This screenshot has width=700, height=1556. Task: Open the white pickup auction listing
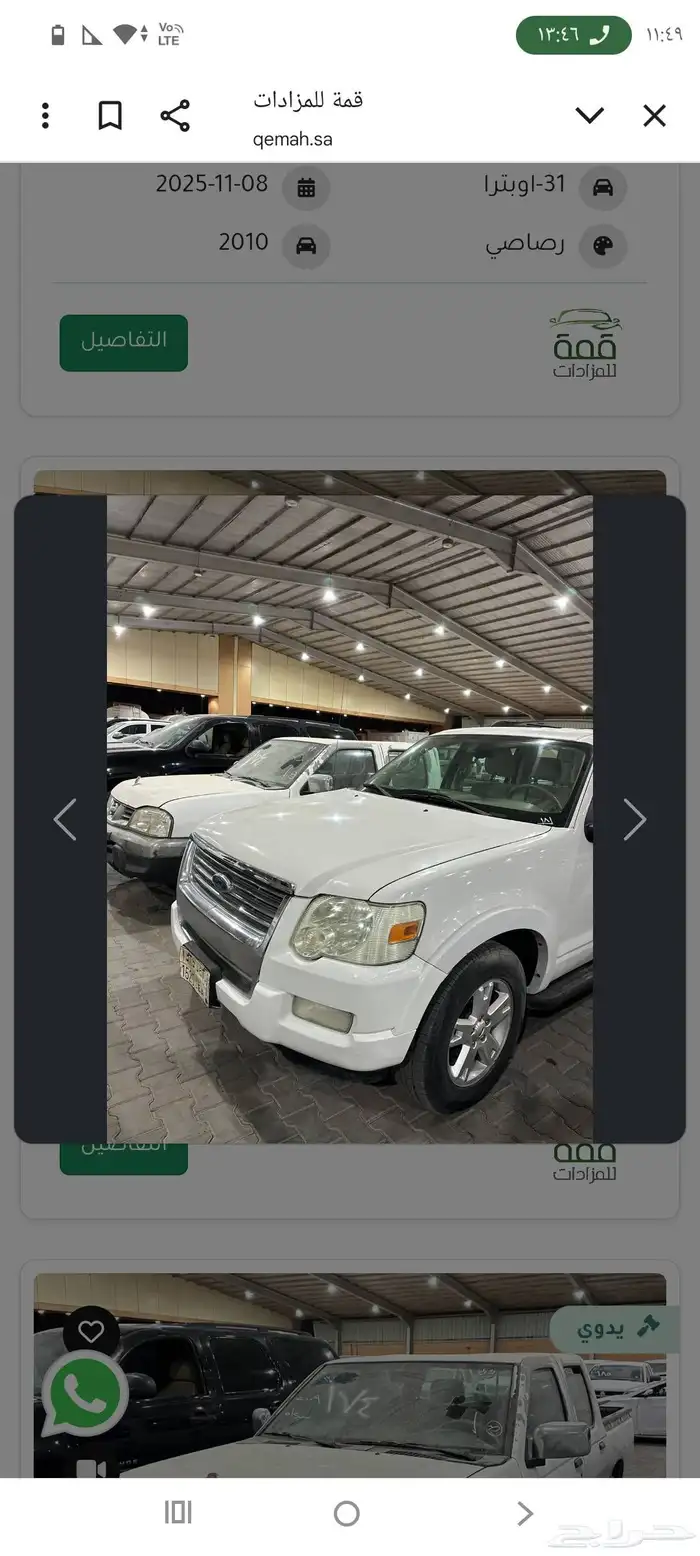pos(350,1375)
